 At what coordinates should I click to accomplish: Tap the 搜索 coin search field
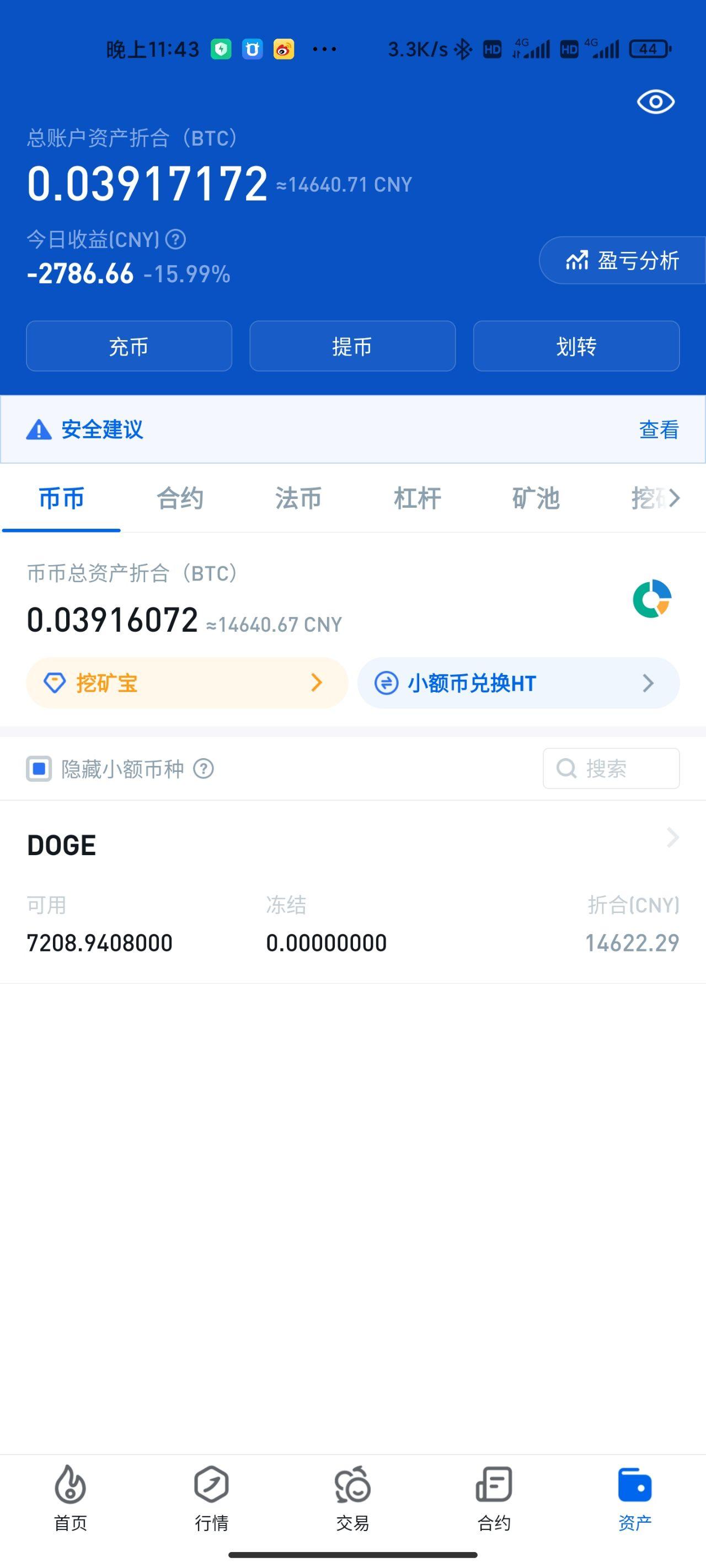click(x=611, y=769)
